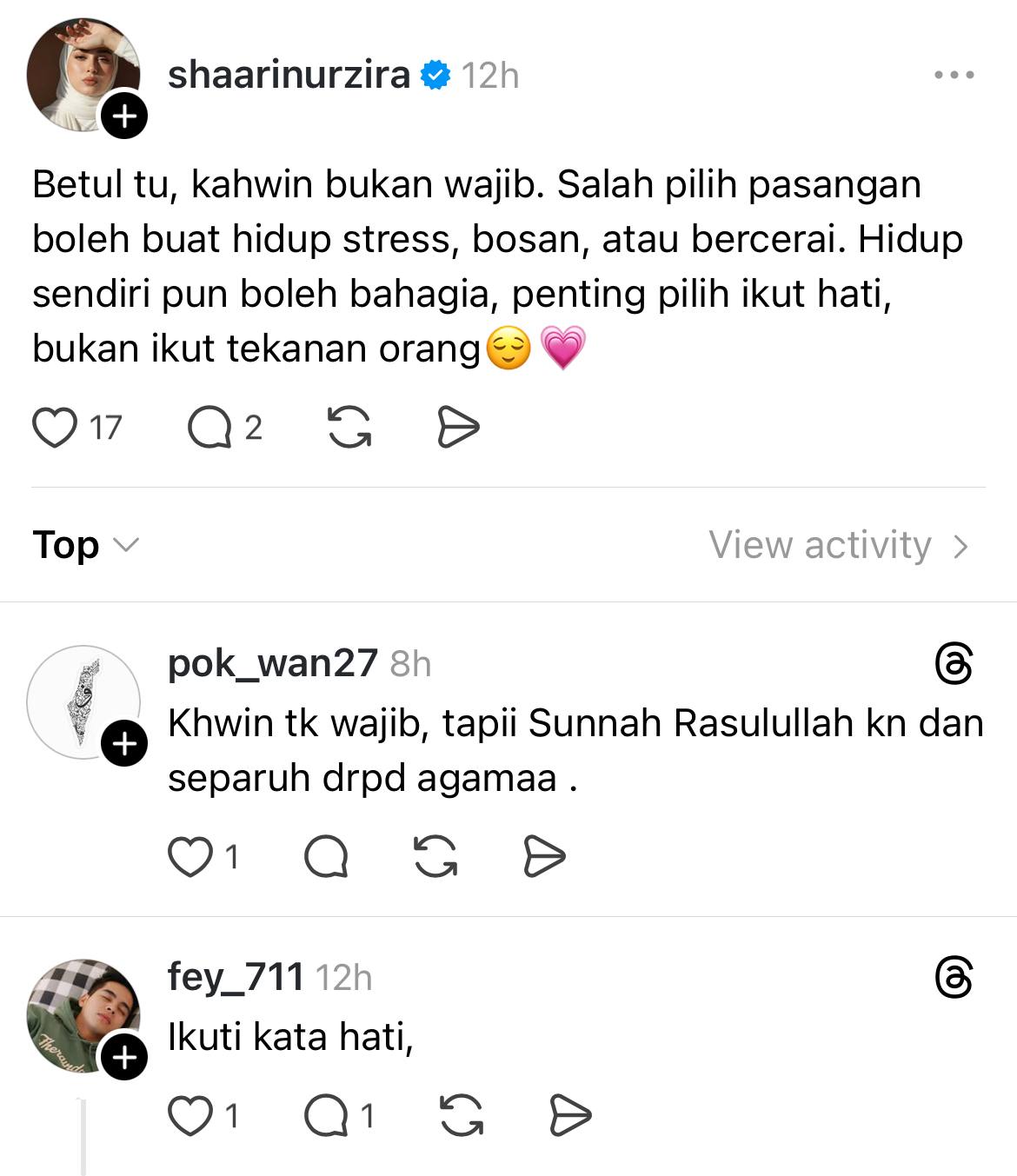The width and height of the screenshot is (1017, 1176).
Task: Share shaarinurzira's post via send icon
Action: [457, 428]
